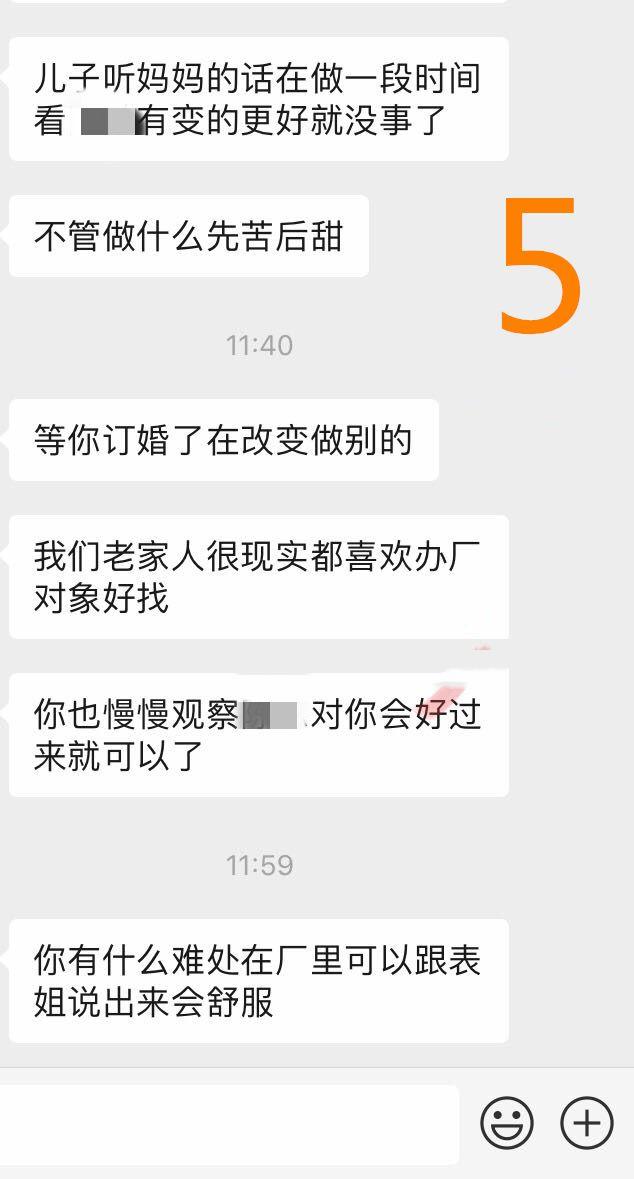Open the emoji sticker picker
The height and width of the screenshot is (1179, 634).
(507, 1123)
